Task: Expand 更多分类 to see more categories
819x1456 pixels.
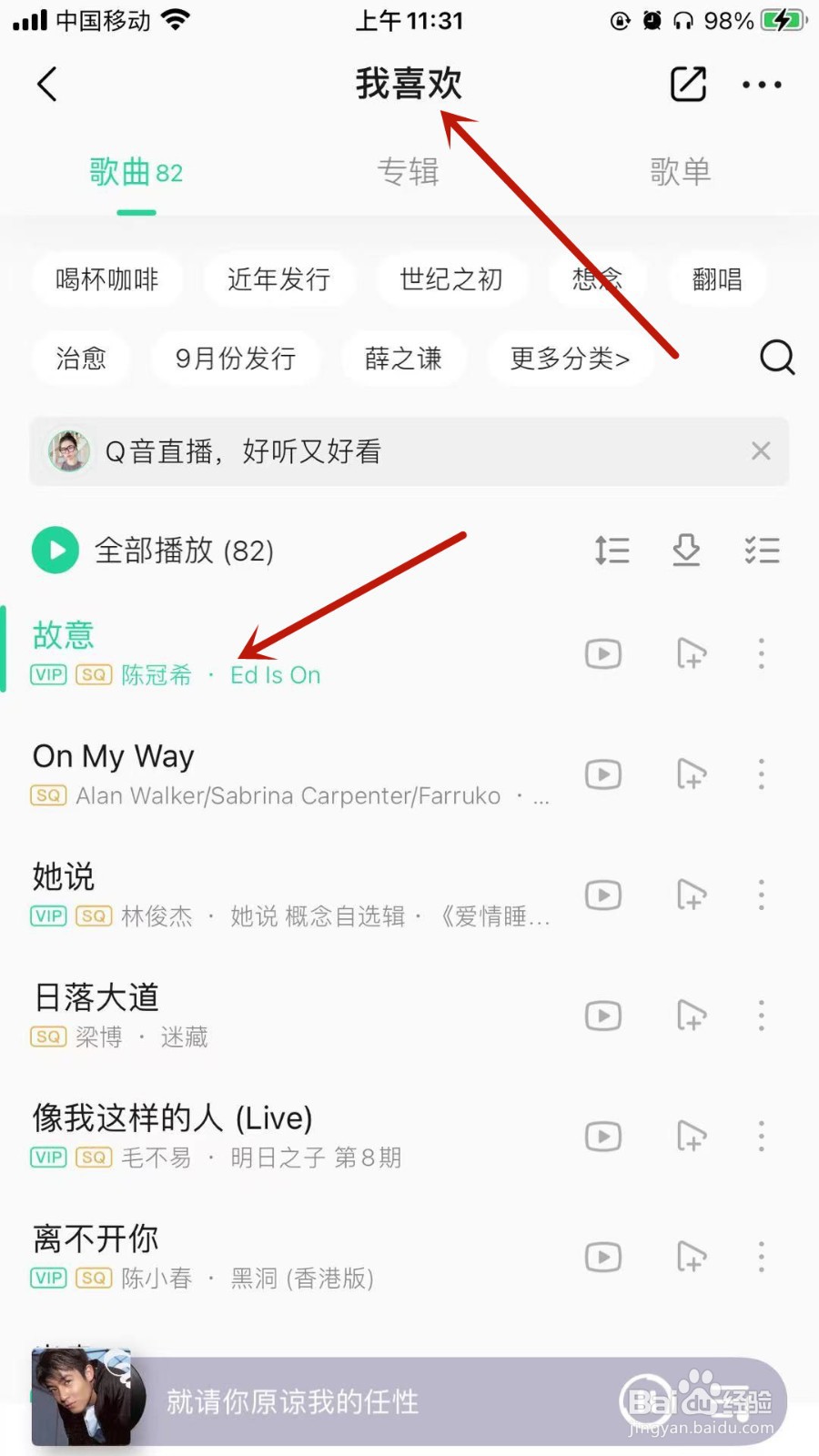Action: pyautogui.click(x=571, y=359)
